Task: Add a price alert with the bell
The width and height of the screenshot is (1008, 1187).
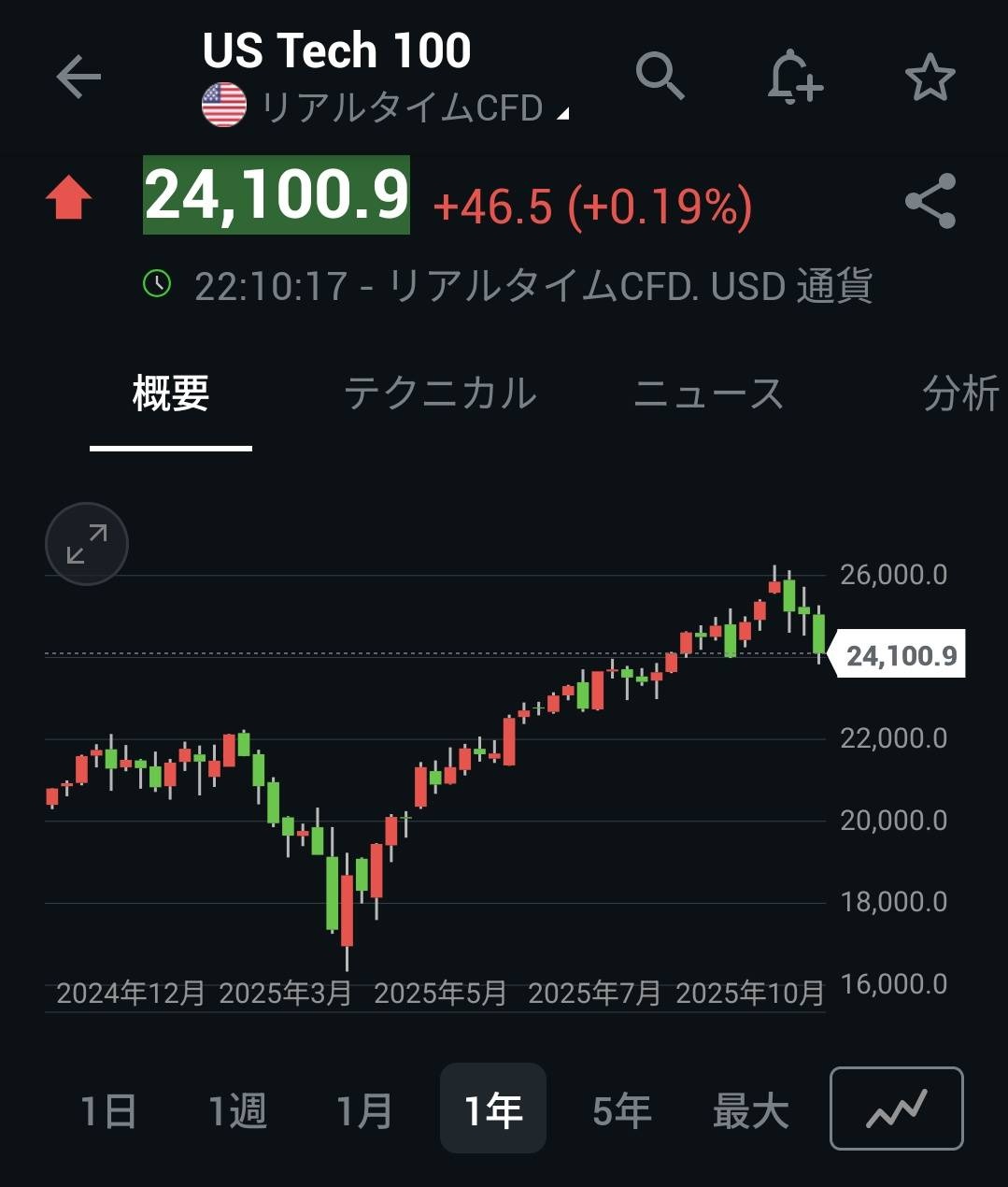Action: point(794,76)
